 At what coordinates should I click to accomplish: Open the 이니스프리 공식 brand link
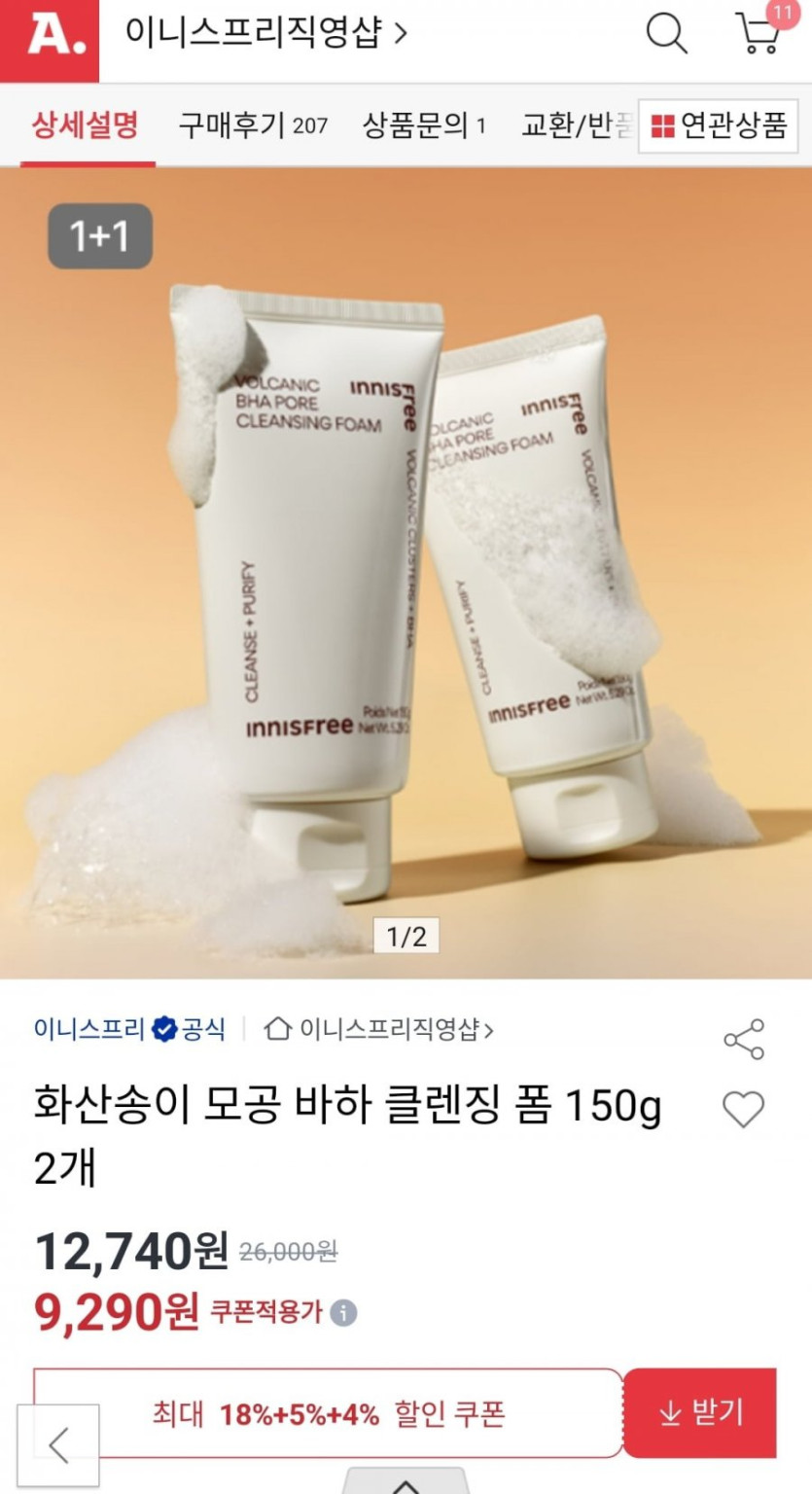tap(129, 1029)
